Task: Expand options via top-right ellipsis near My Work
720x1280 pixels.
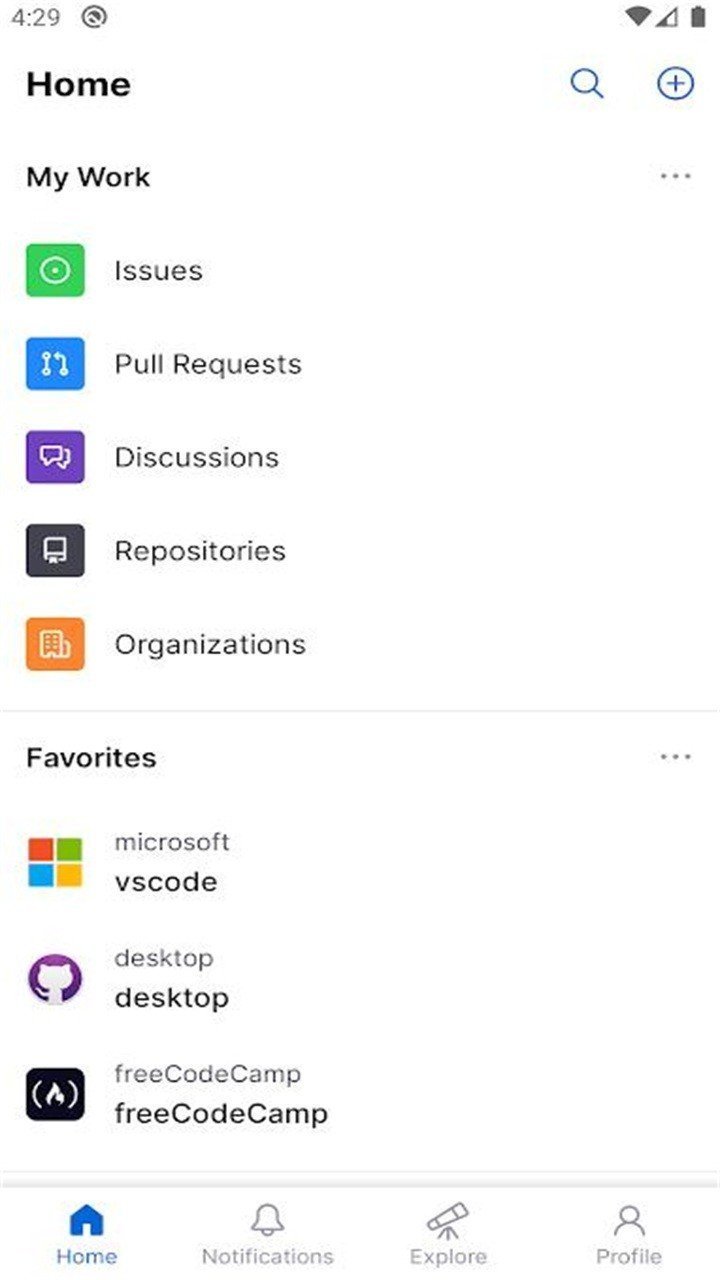Action: coord(676,175)
